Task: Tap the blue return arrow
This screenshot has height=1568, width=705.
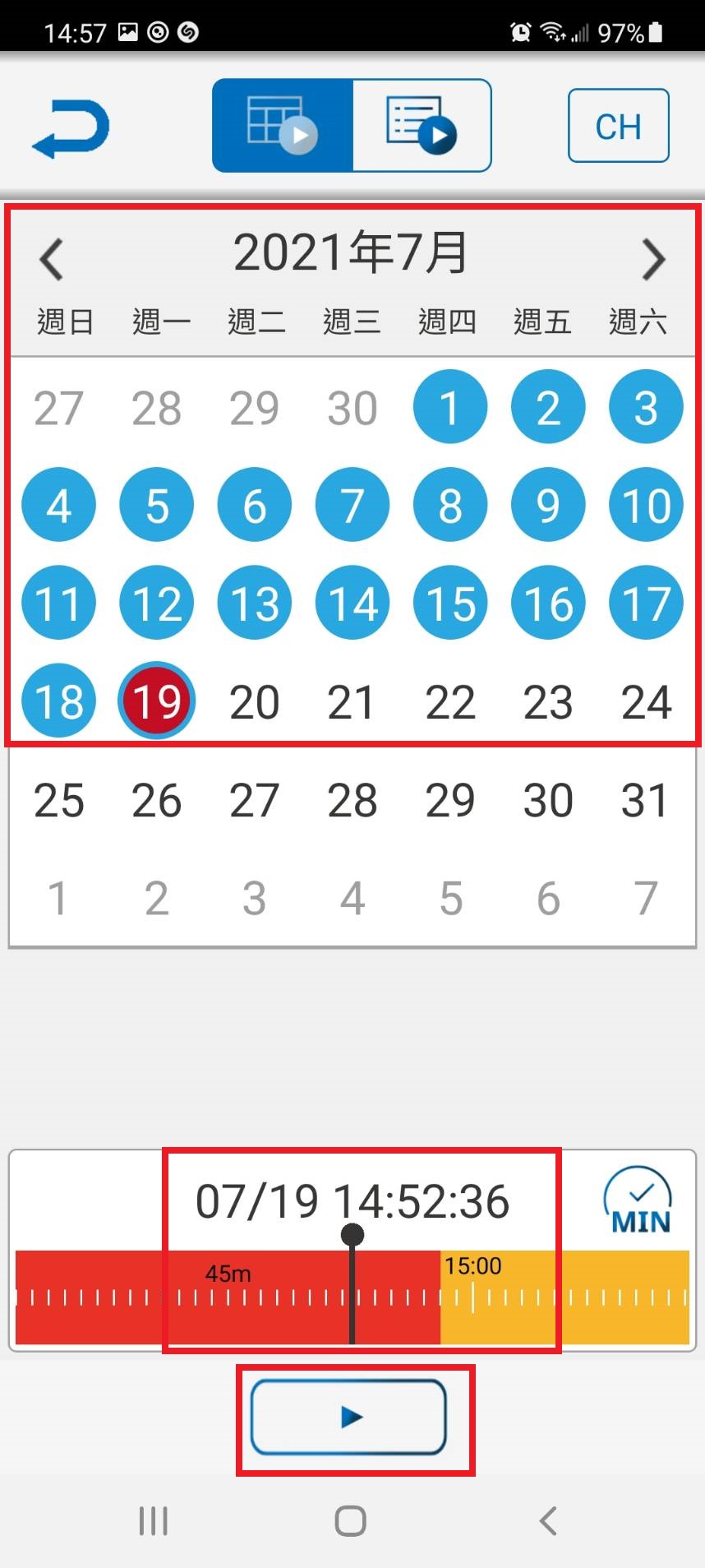Action: click(x=71, y=128)
